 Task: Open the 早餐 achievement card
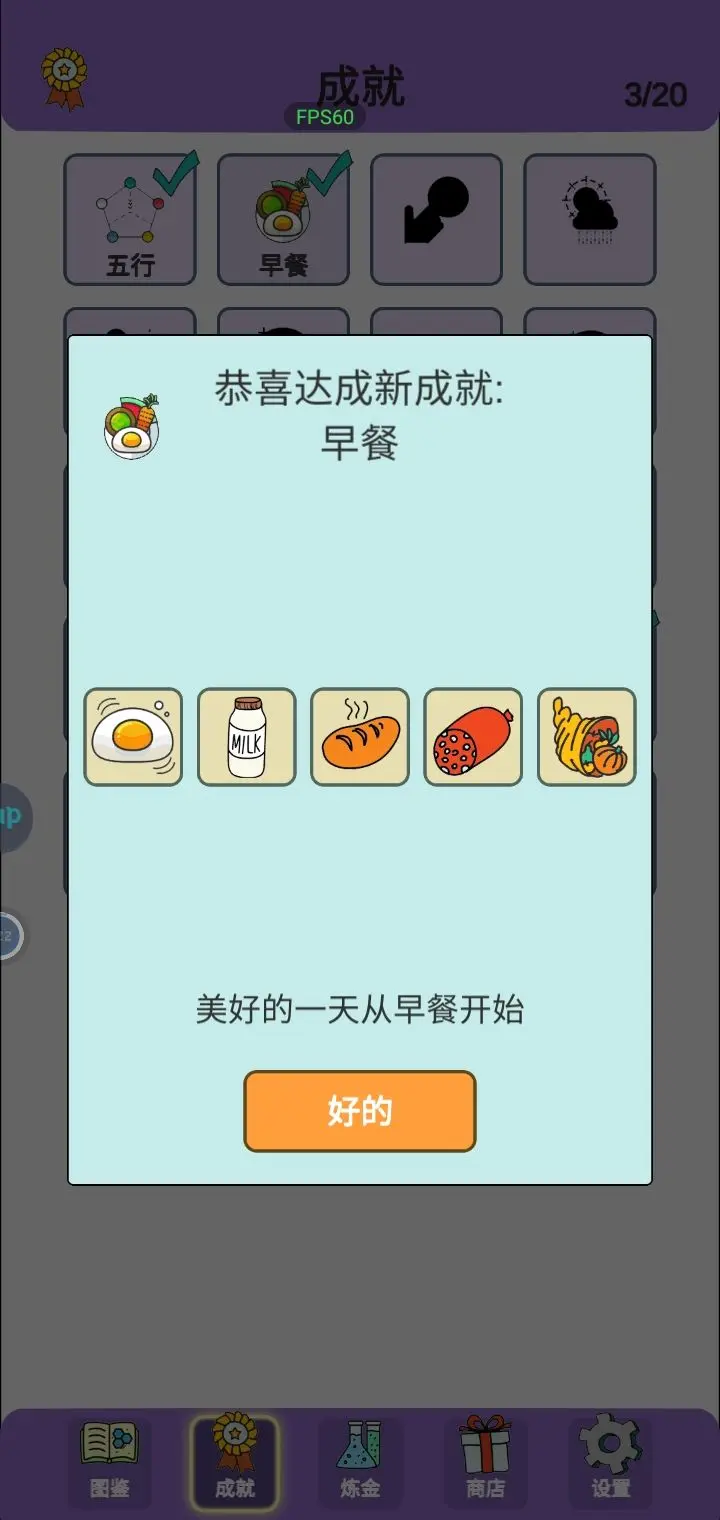283,220
